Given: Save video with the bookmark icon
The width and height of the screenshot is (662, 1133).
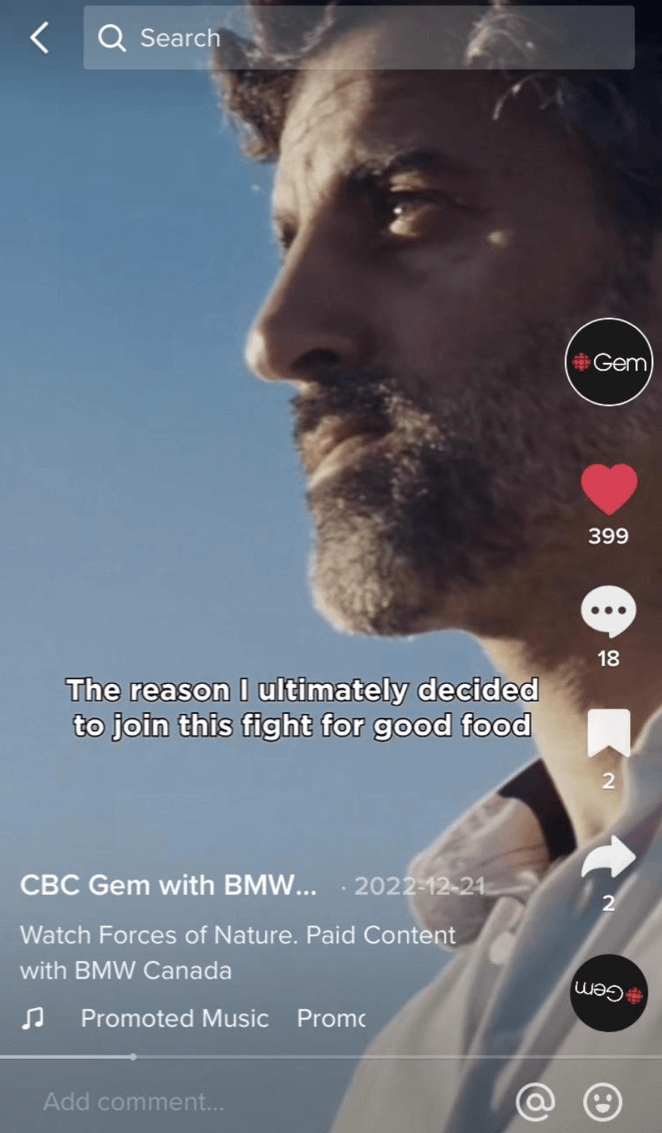Looking at the screenshot, I should (x=608, y=733).
